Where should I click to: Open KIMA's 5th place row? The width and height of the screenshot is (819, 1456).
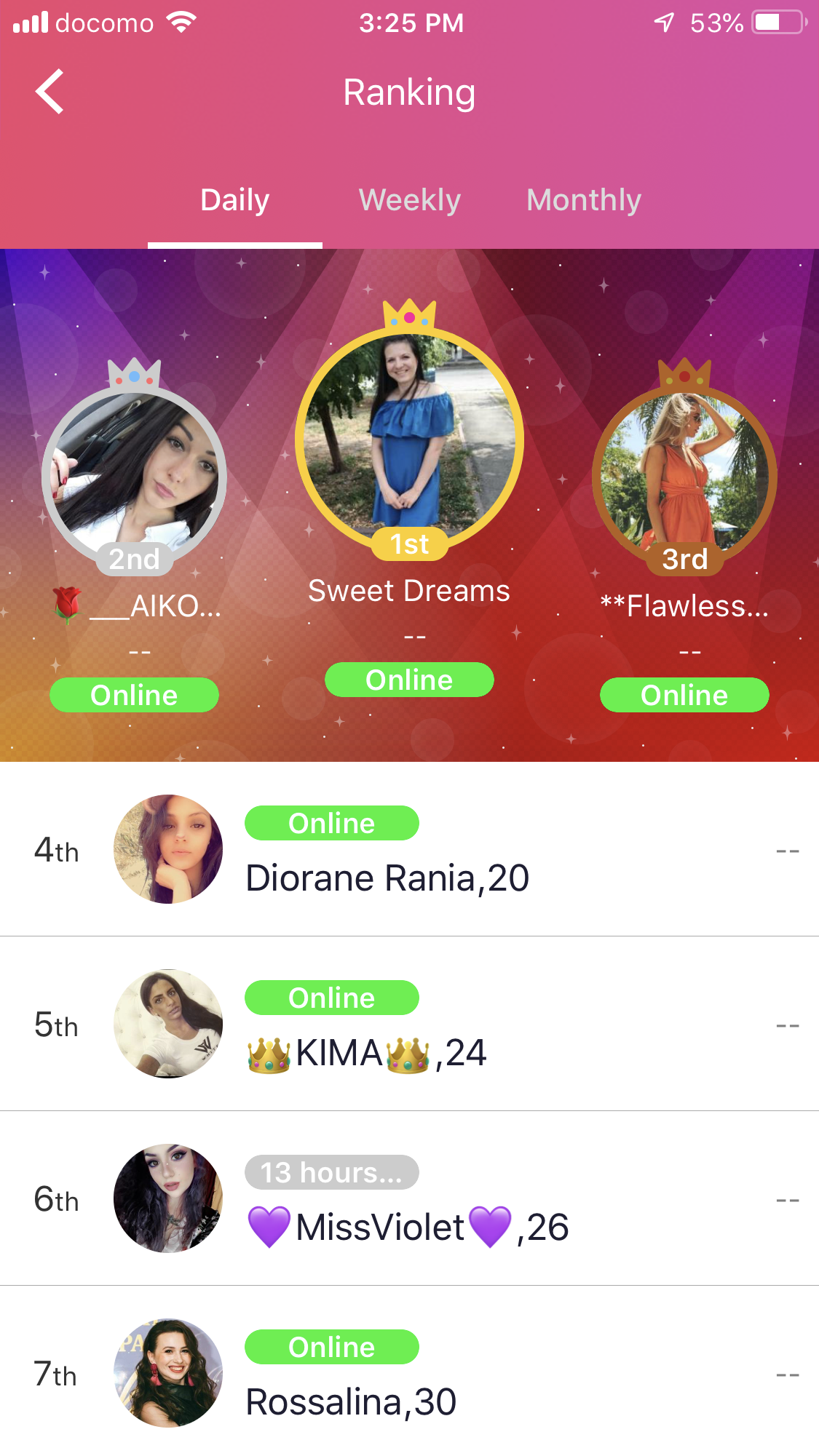click(x=409, y=1024)
